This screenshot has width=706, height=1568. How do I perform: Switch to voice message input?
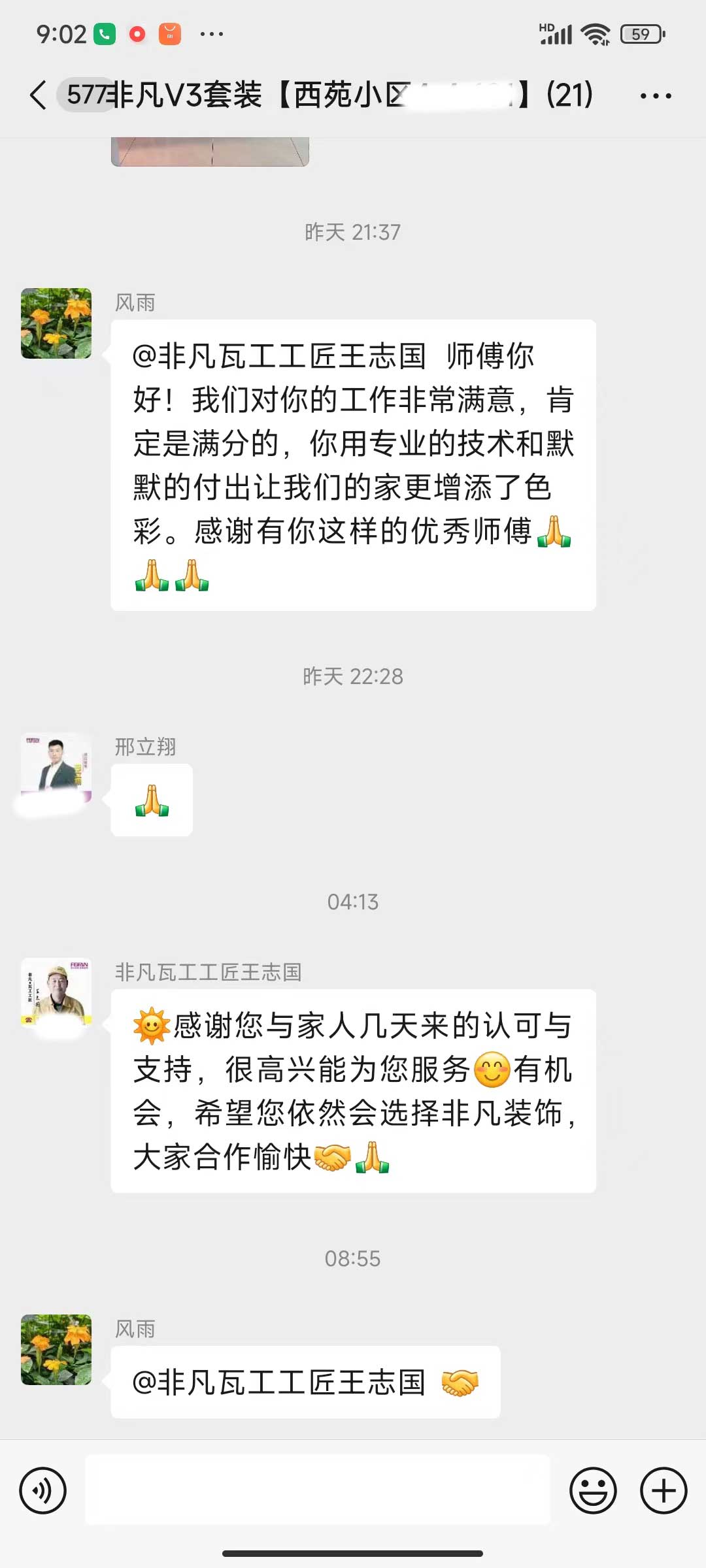[43, 1490]
